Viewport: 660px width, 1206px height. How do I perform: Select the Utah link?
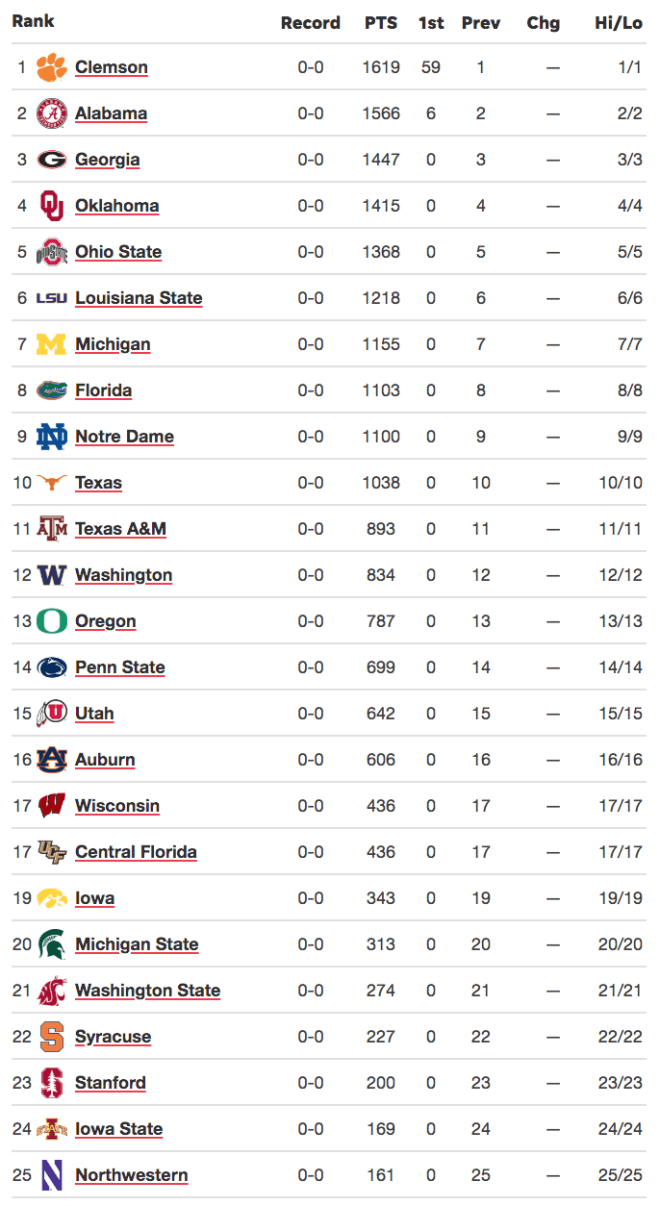(94, 713)
